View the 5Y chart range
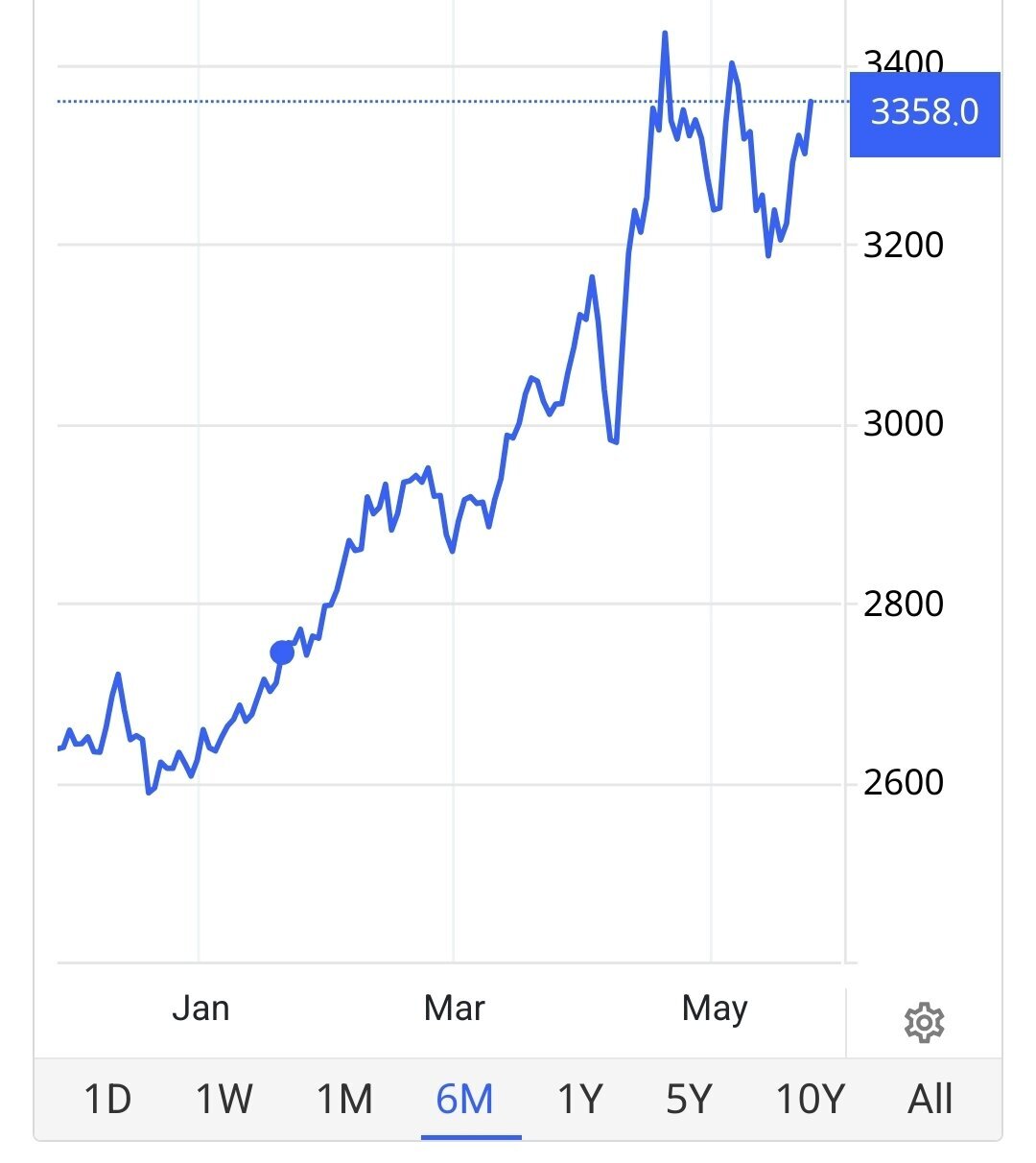 pos(690,1099)
